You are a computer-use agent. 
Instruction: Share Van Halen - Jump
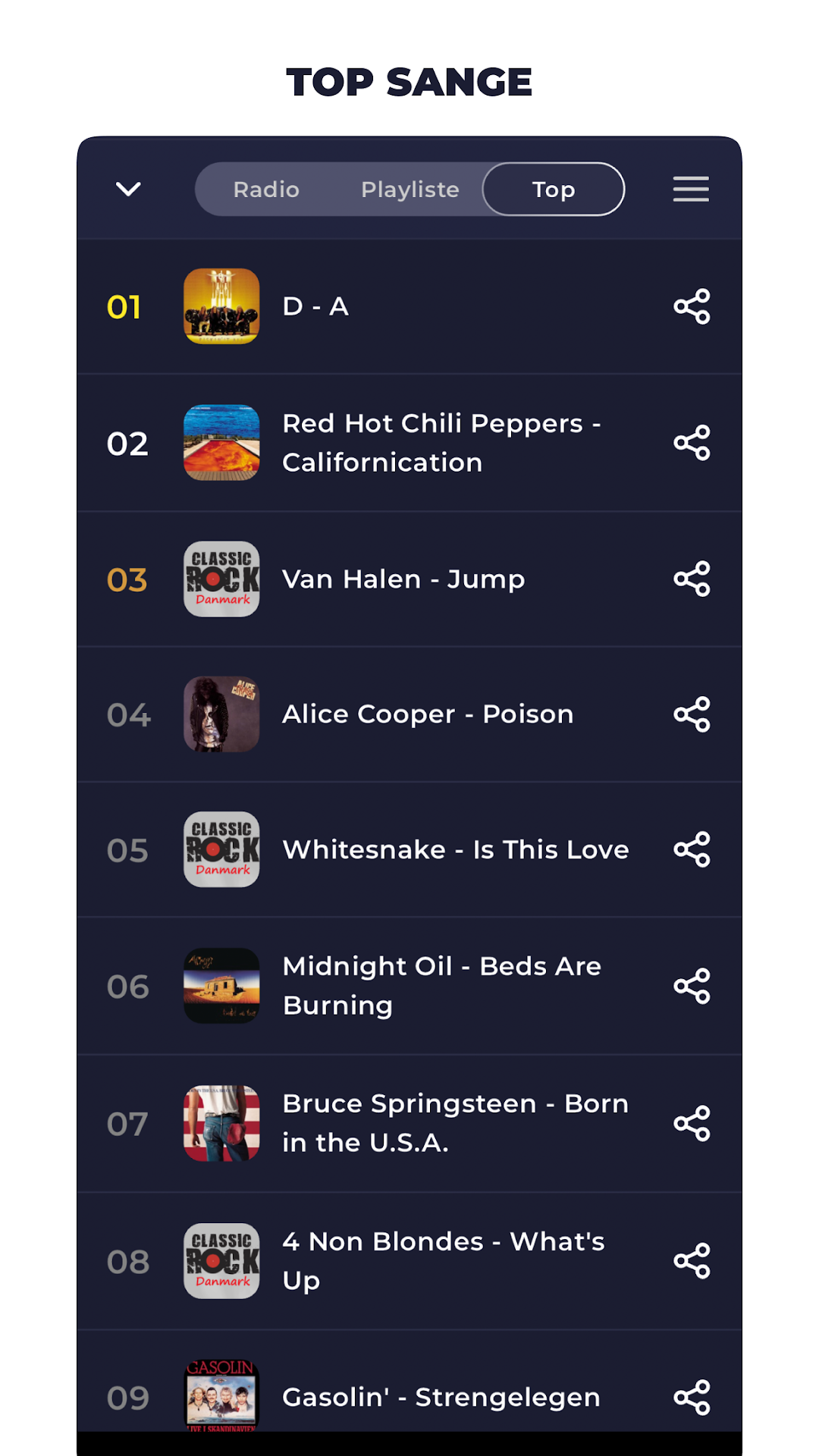click(692, 579)
